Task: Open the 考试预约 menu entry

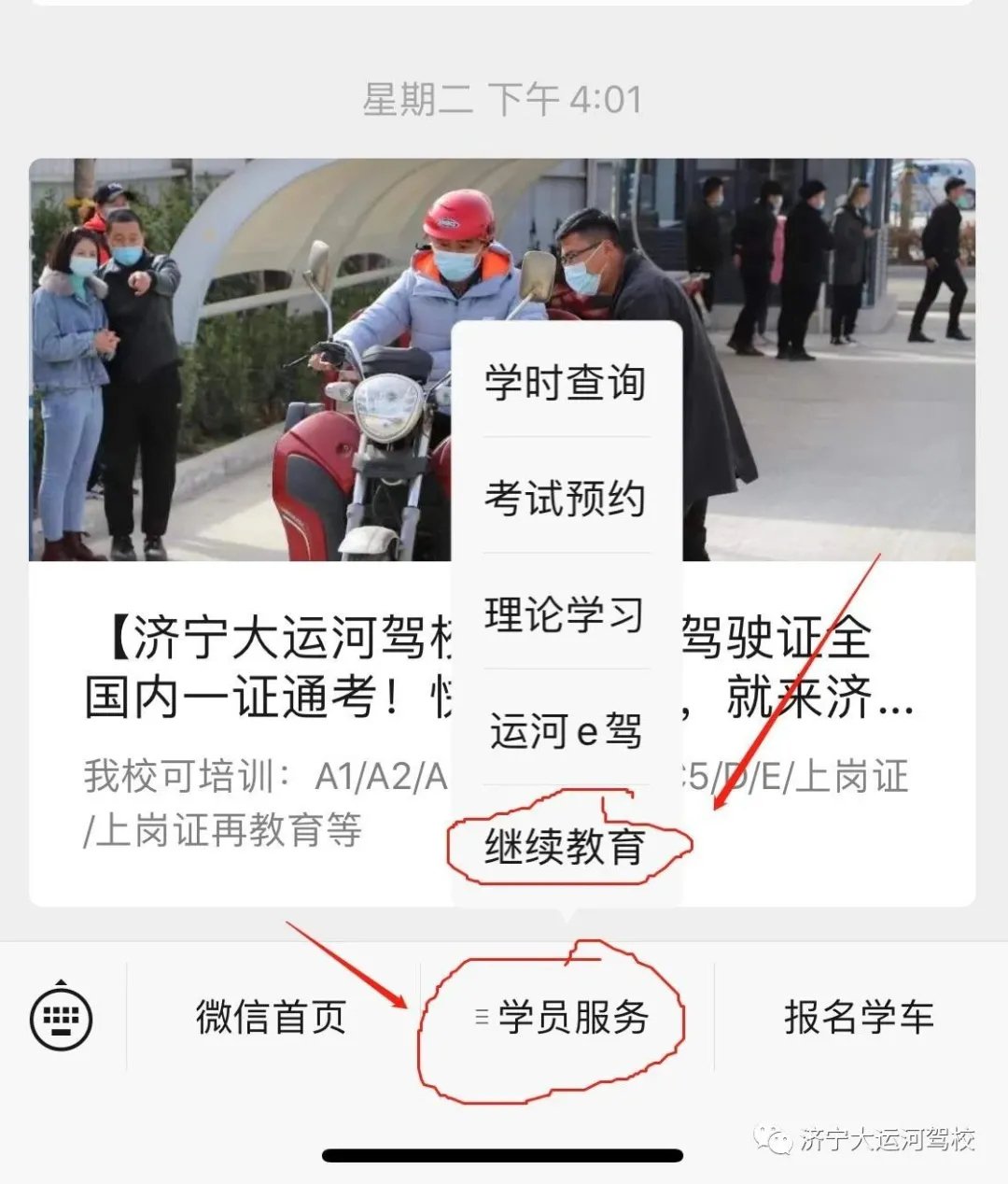Action: coord(565,498)
